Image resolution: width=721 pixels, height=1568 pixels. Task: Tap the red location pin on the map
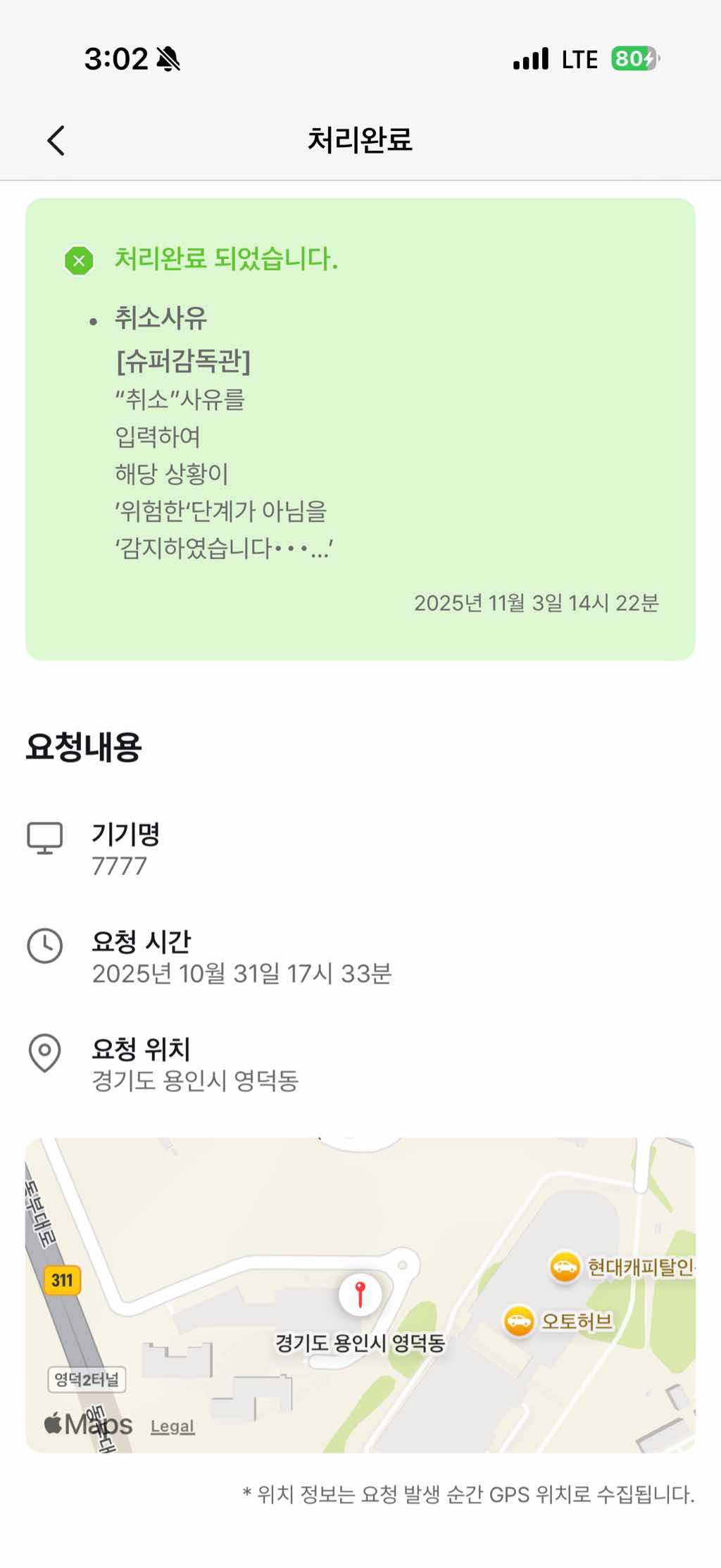click(360, 1294)
